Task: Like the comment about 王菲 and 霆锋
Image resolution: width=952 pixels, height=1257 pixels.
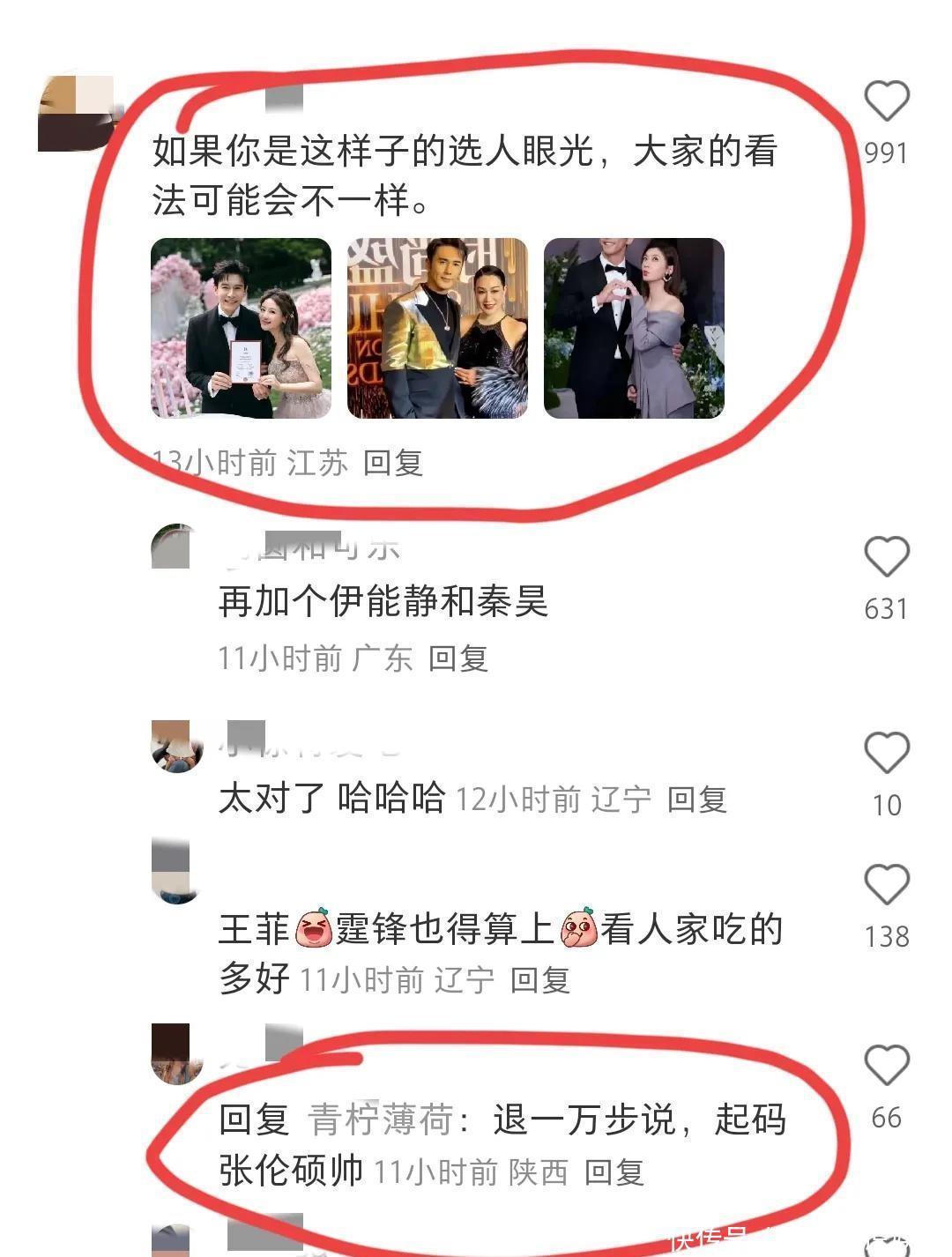Action: 886,884
